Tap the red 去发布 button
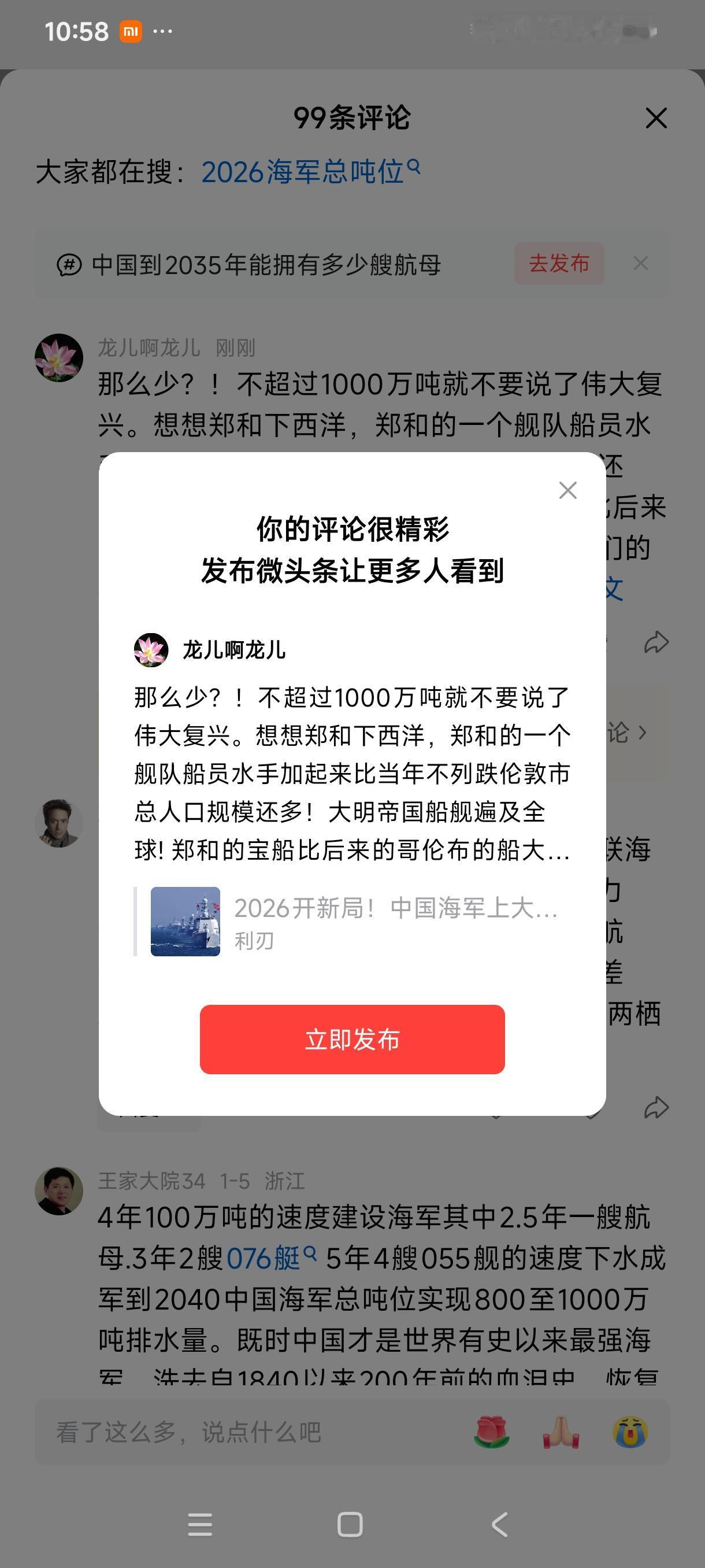Image resolution: width=705 pixels, height=1568 pixels. pos(560,264)
